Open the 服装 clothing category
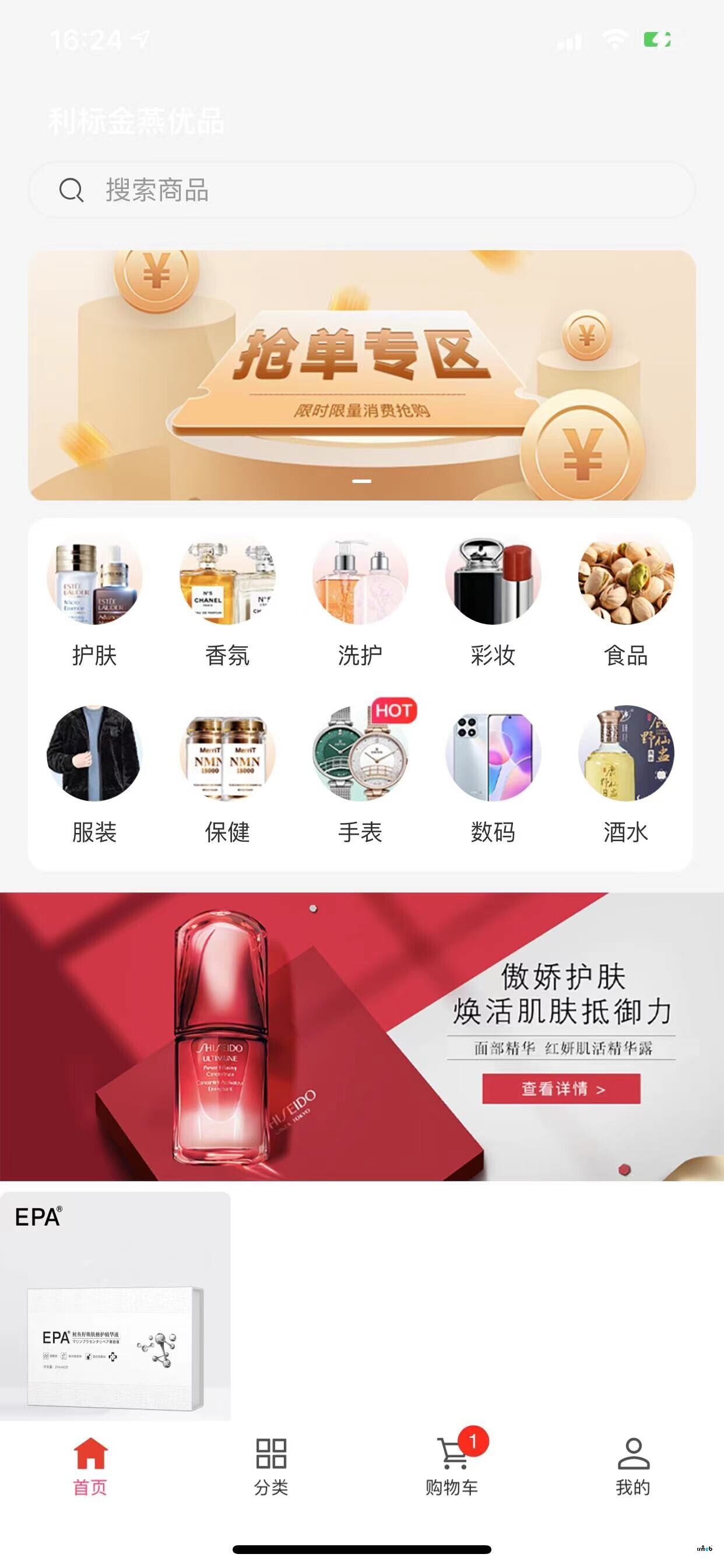This screenshot has height=1568, width=724. pos(94,774)
